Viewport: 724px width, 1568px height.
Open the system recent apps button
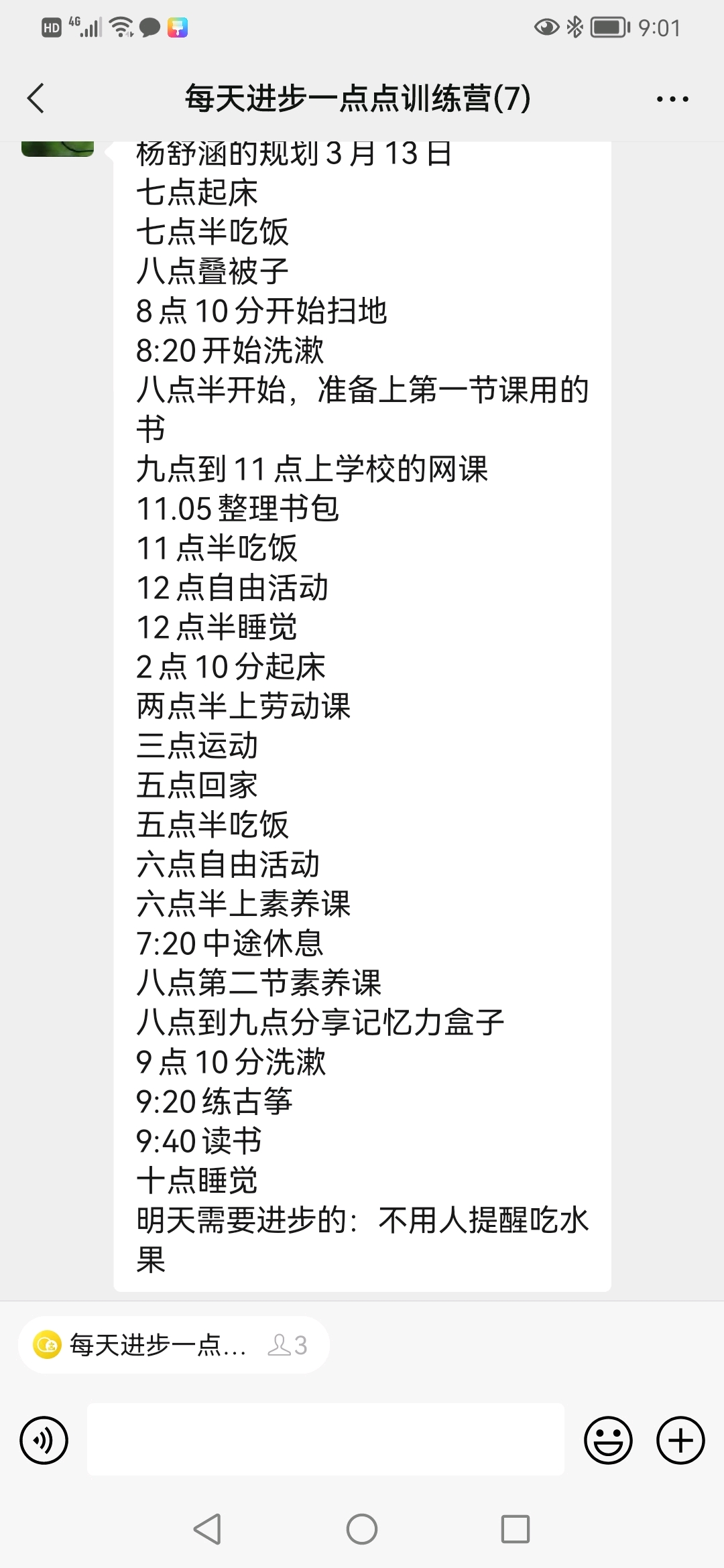pyautogui.click(x=516, y=1529)
